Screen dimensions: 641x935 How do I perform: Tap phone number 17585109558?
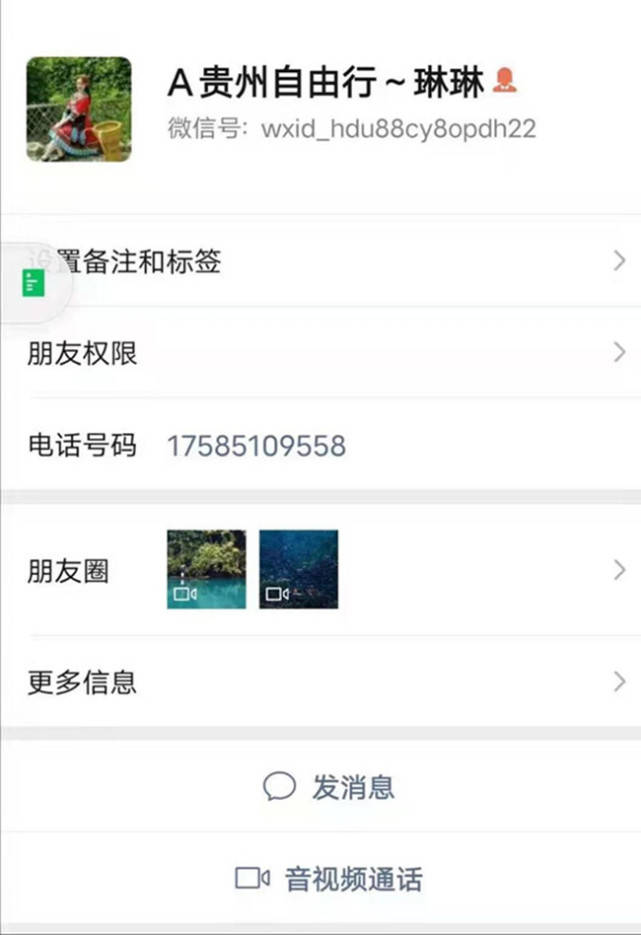pyautogui.click(x=256, y=445)
